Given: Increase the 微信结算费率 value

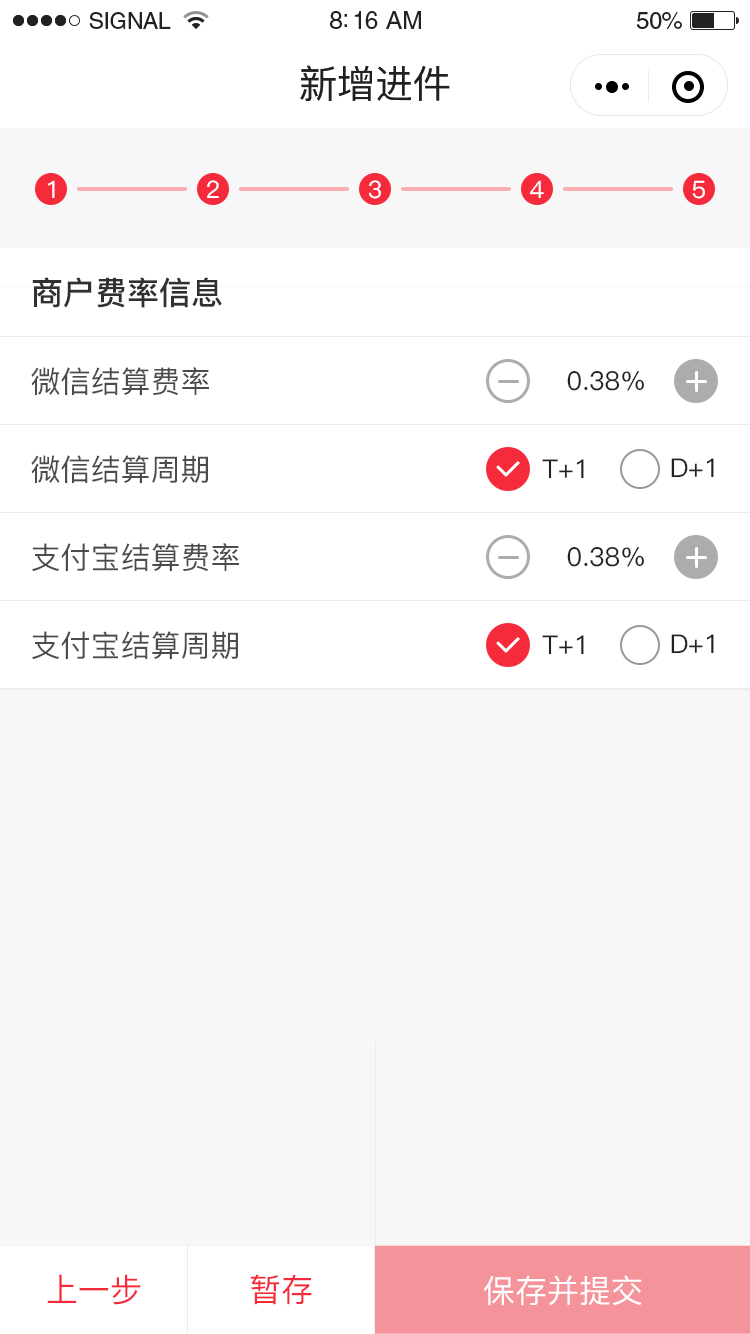Looking at the screenshot, I should (x=696, y=381).
